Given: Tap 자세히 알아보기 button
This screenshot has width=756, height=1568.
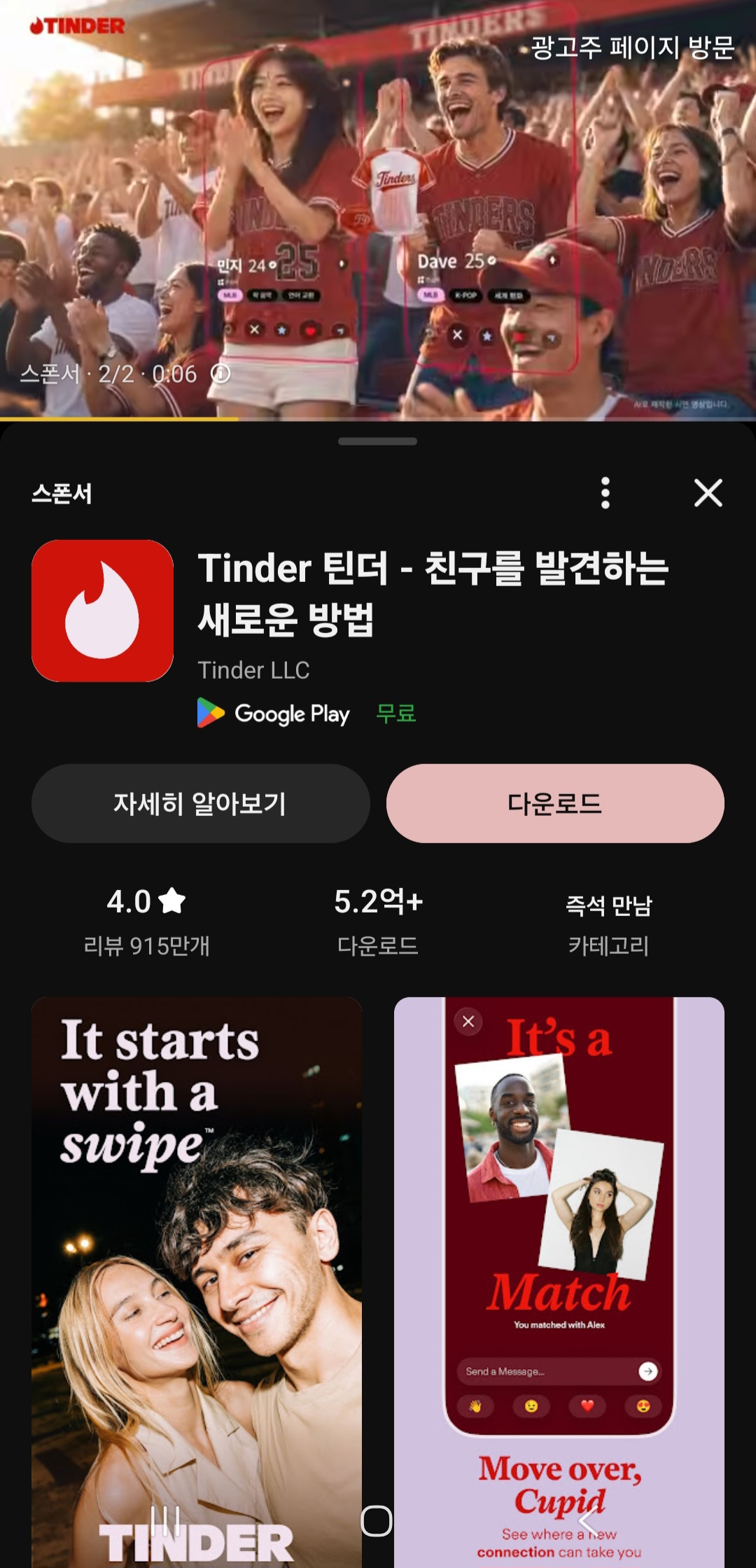Looking at the screenshot, I should 200,803.
